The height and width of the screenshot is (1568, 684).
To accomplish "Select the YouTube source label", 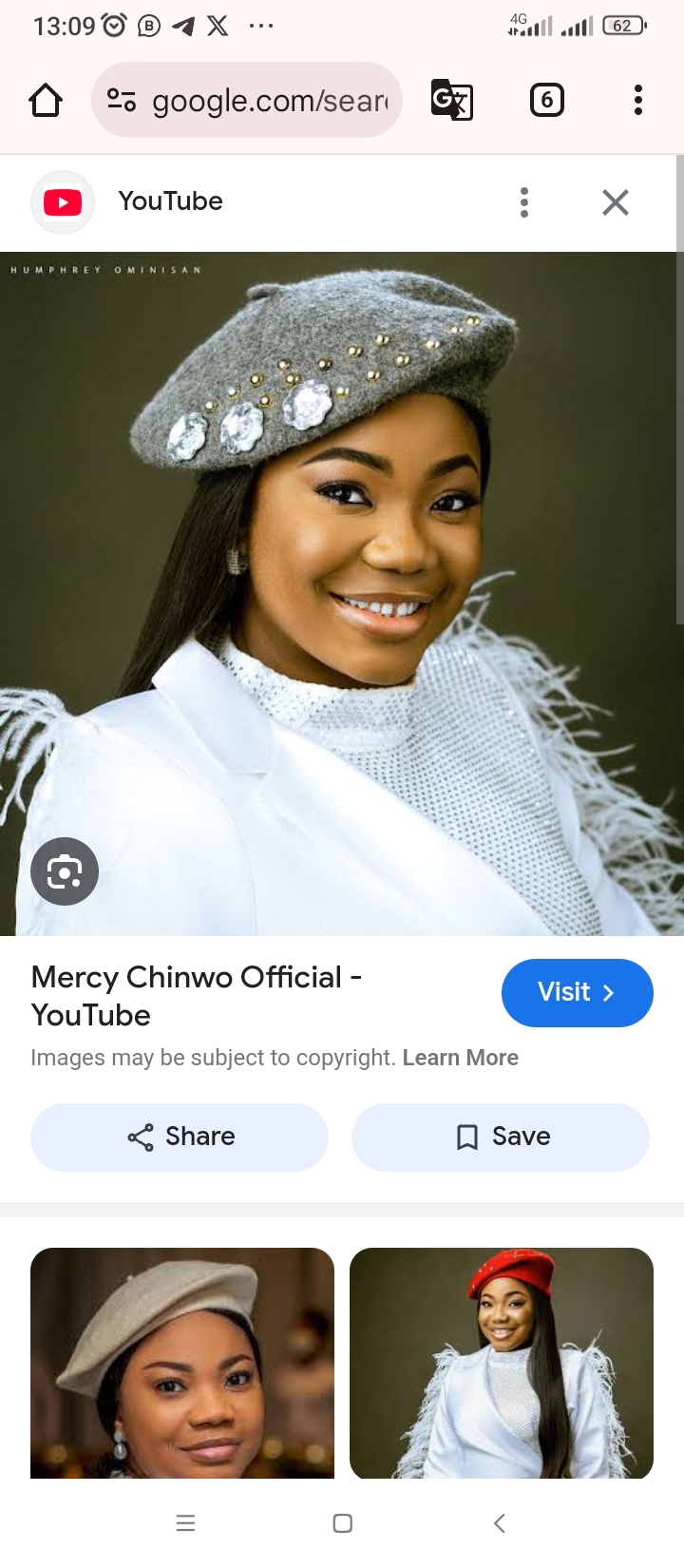I will point(169,201).
